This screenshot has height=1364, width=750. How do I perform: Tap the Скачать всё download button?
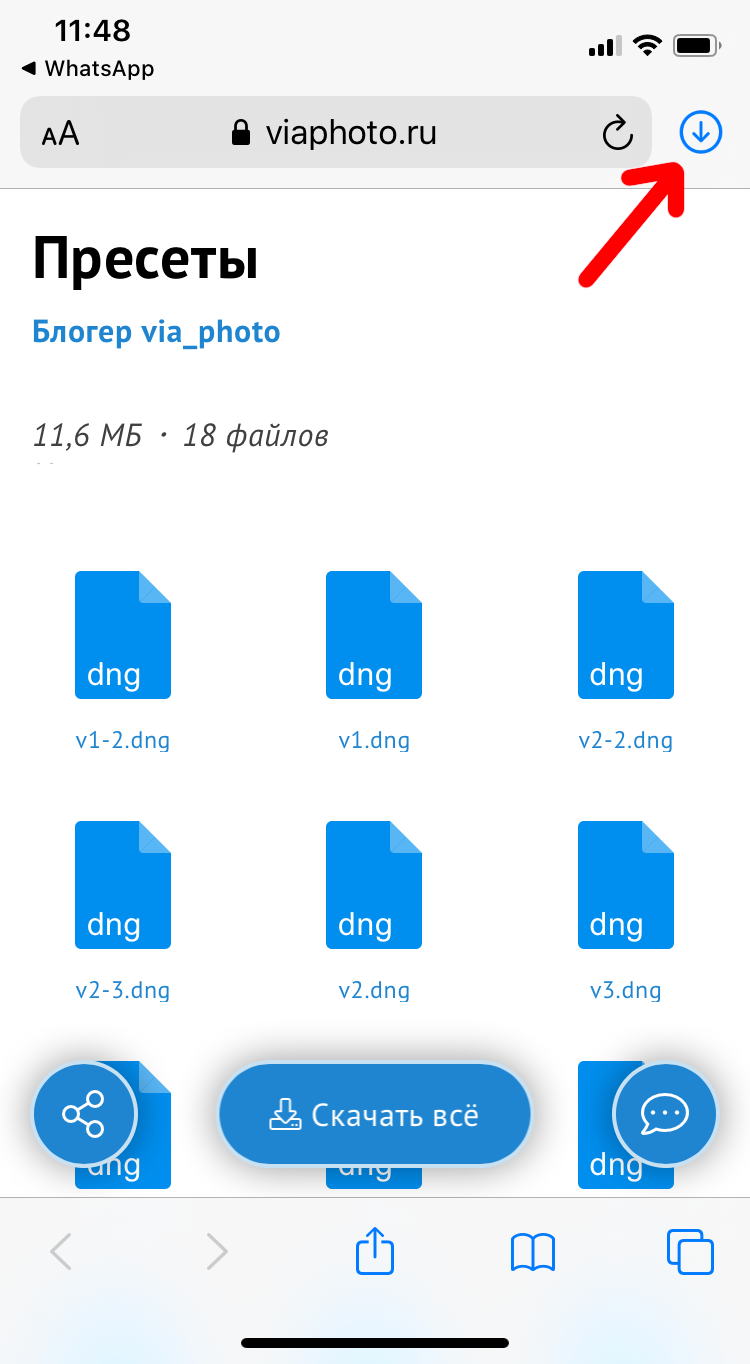[374, 1113]
